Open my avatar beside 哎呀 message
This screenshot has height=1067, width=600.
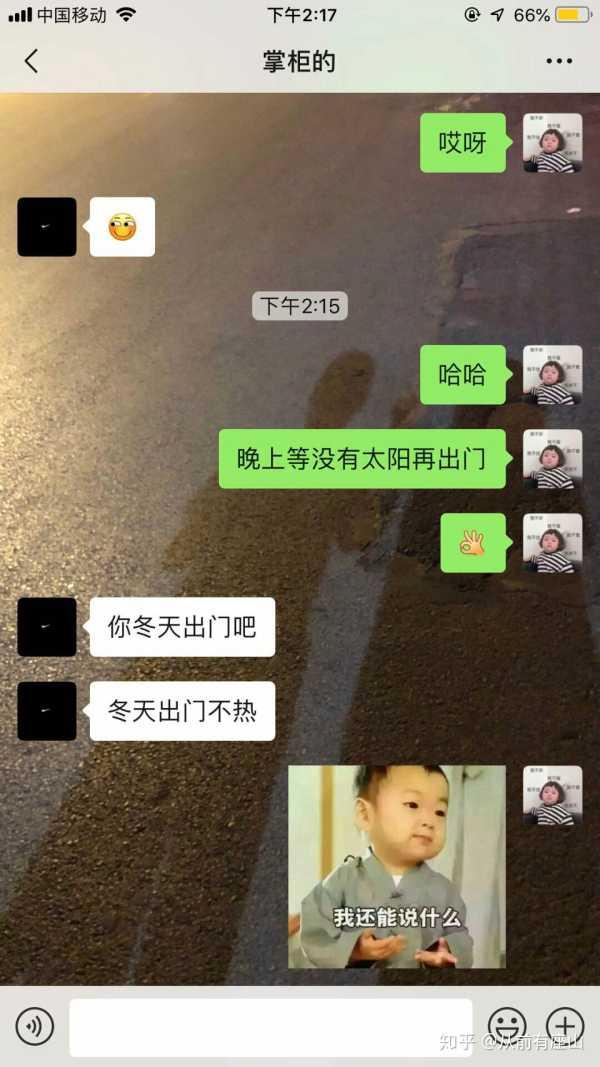(x=552, y=143)
